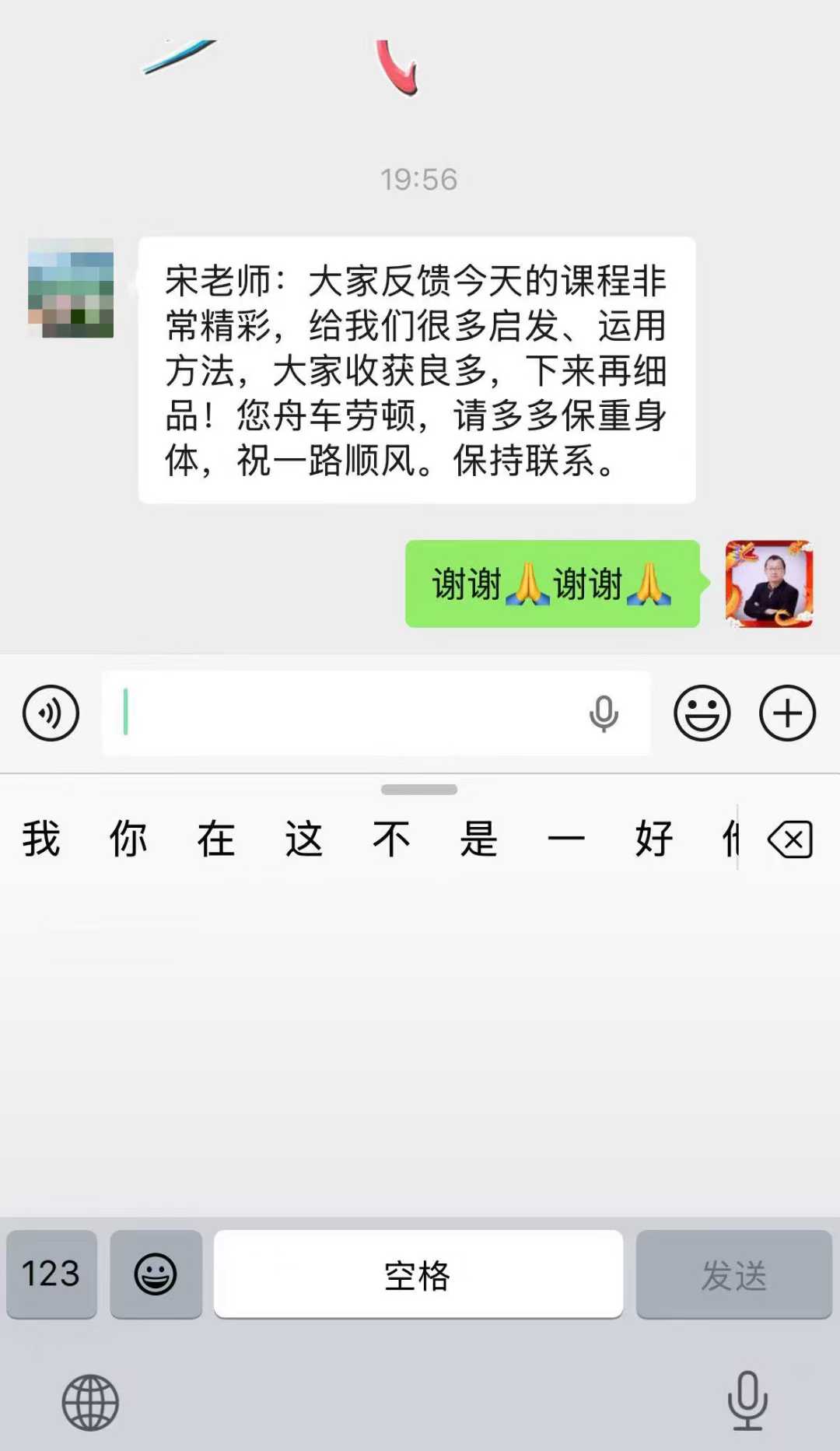
Task: Insert suggested word 这
Action: coord(303,839)
